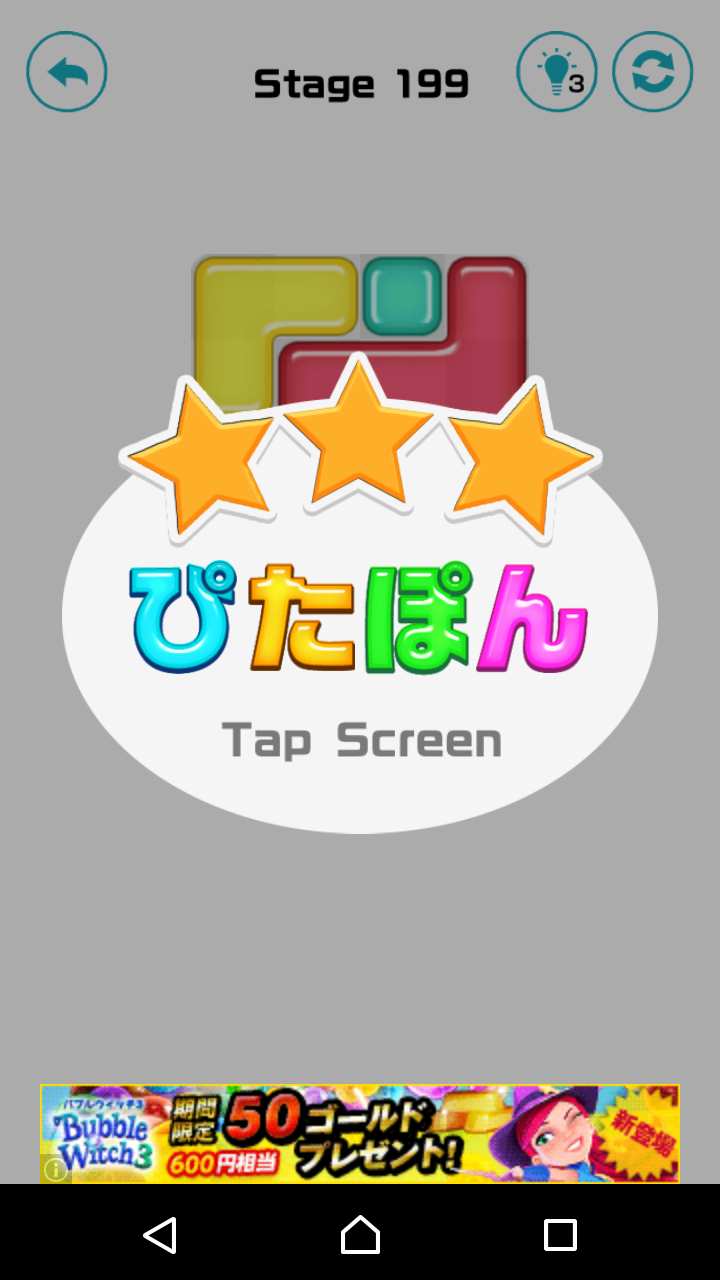Viewport: 720px width, 1280px height.
Task: Open recent apps overview
Action: tap(560, 1235)
